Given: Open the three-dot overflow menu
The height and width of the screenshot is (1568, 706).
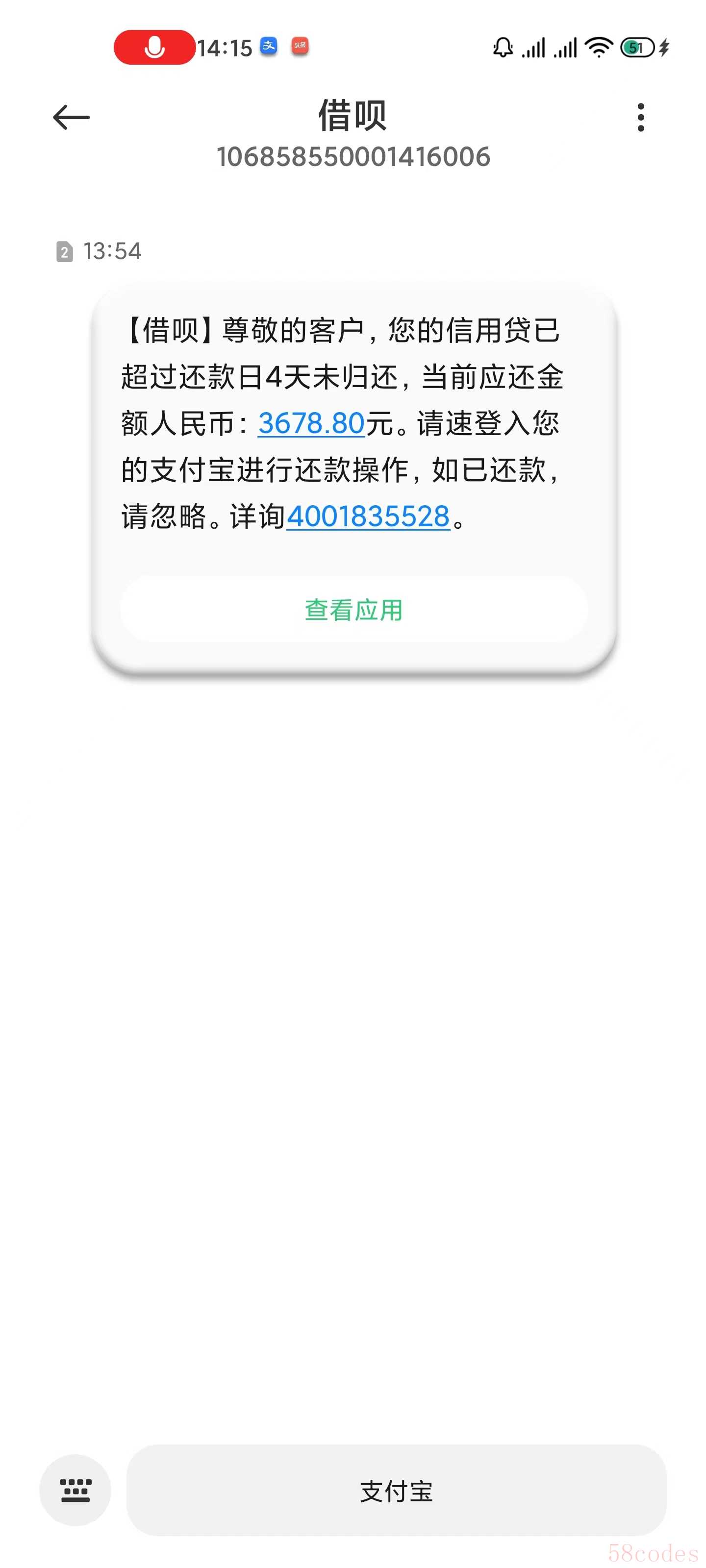Looking at the screenshot, I should point(640,117).
